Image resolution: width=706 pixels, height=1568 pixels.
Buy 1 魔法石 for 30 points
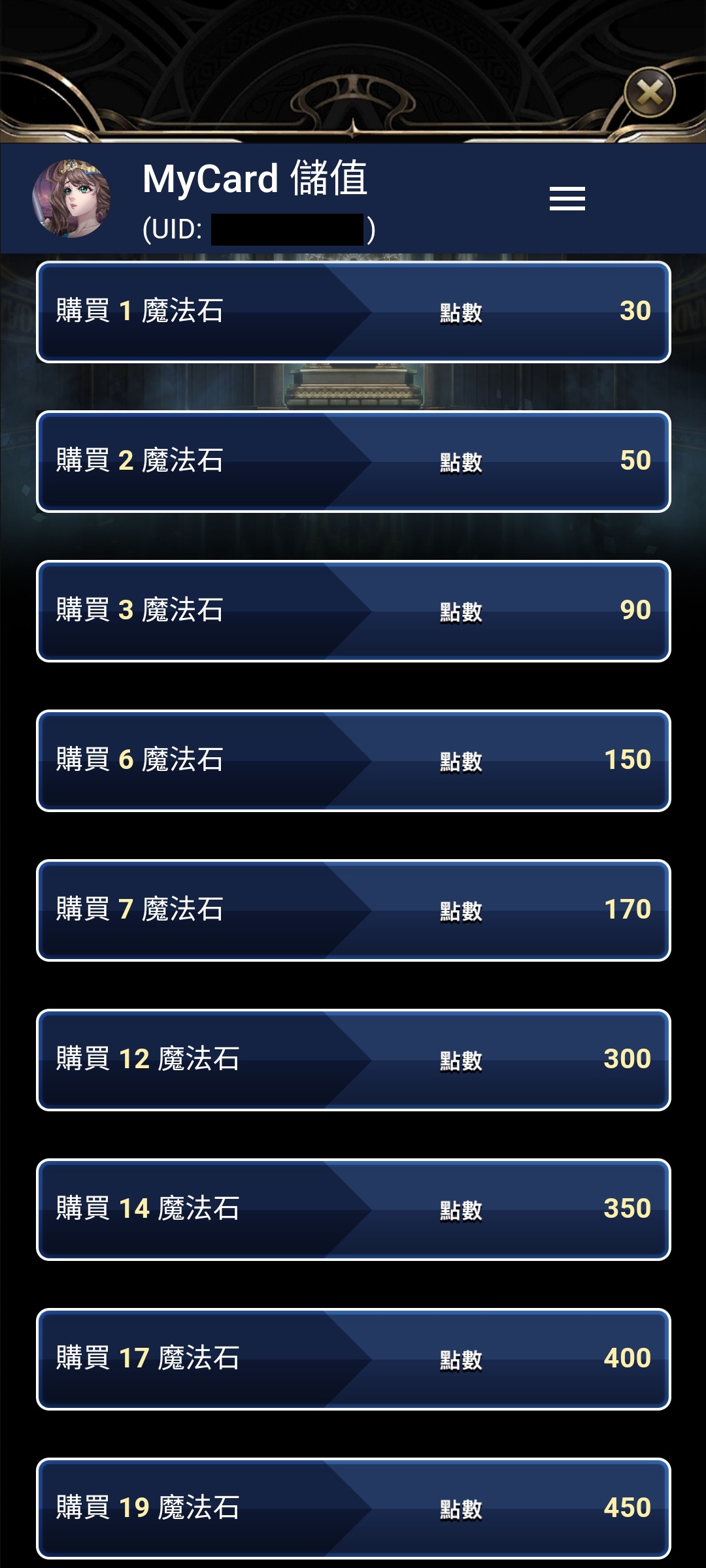coord(354,312)
